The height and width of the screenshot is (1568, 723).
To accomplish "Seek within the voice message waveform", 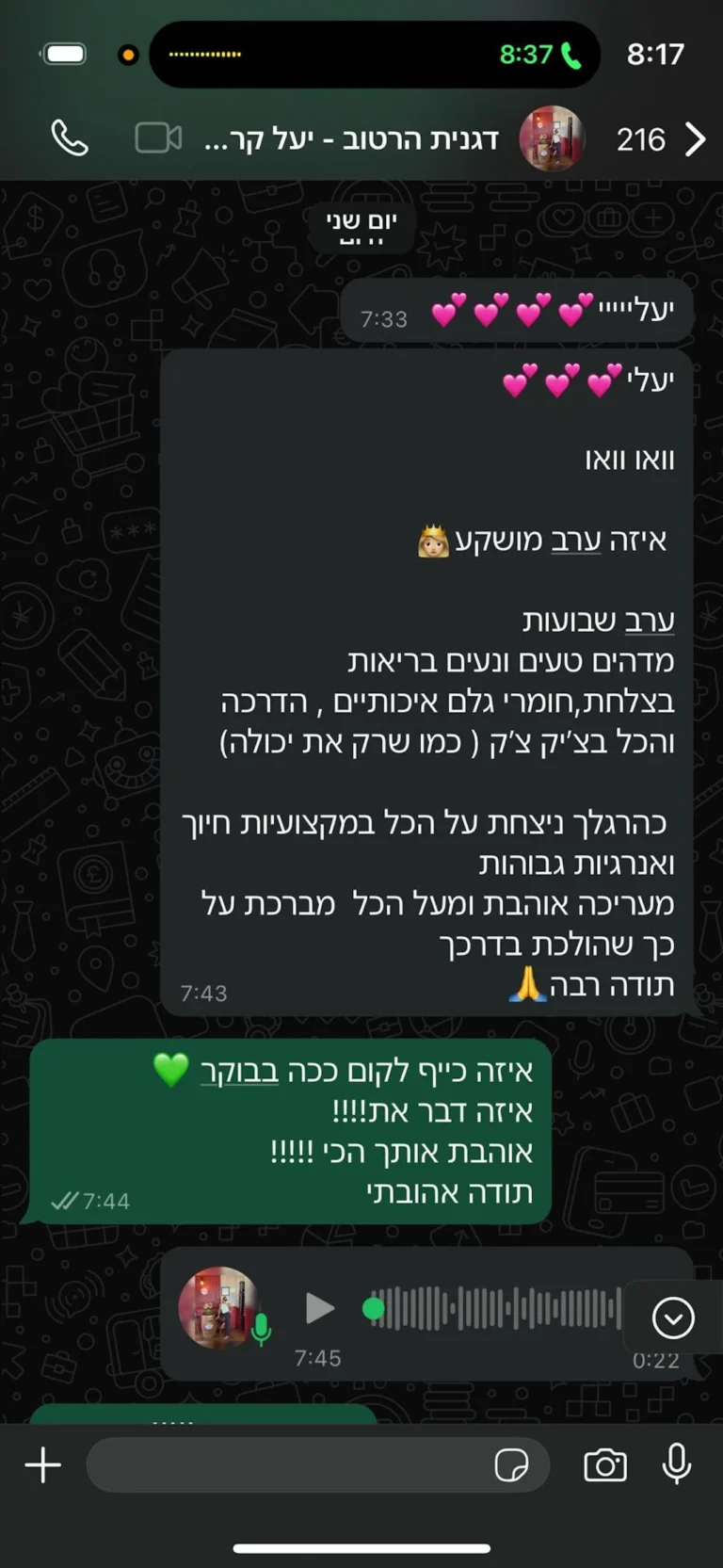I will coord(494,1308).
